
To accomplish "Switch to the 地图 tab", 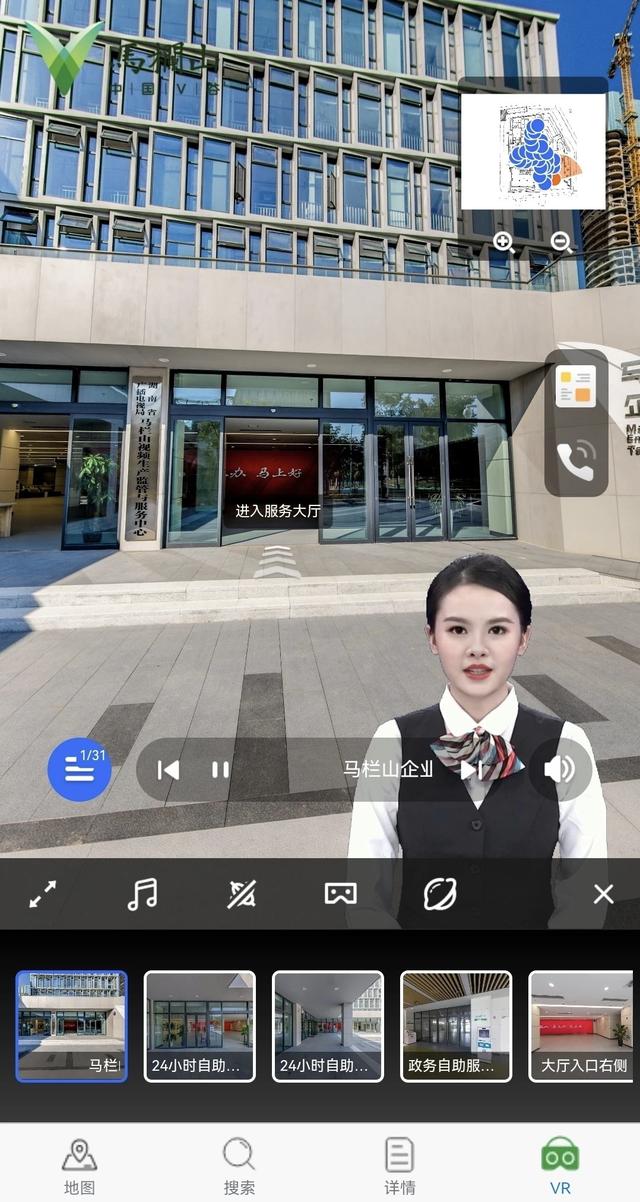I will [x=79, y=1166].
